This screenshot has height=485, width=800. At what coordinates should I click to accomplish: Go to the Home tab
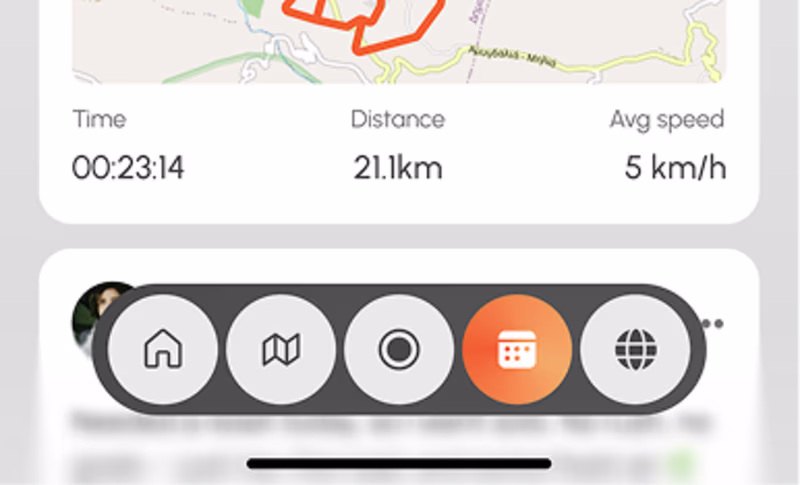pyautogui.click(x=161, y=350)
